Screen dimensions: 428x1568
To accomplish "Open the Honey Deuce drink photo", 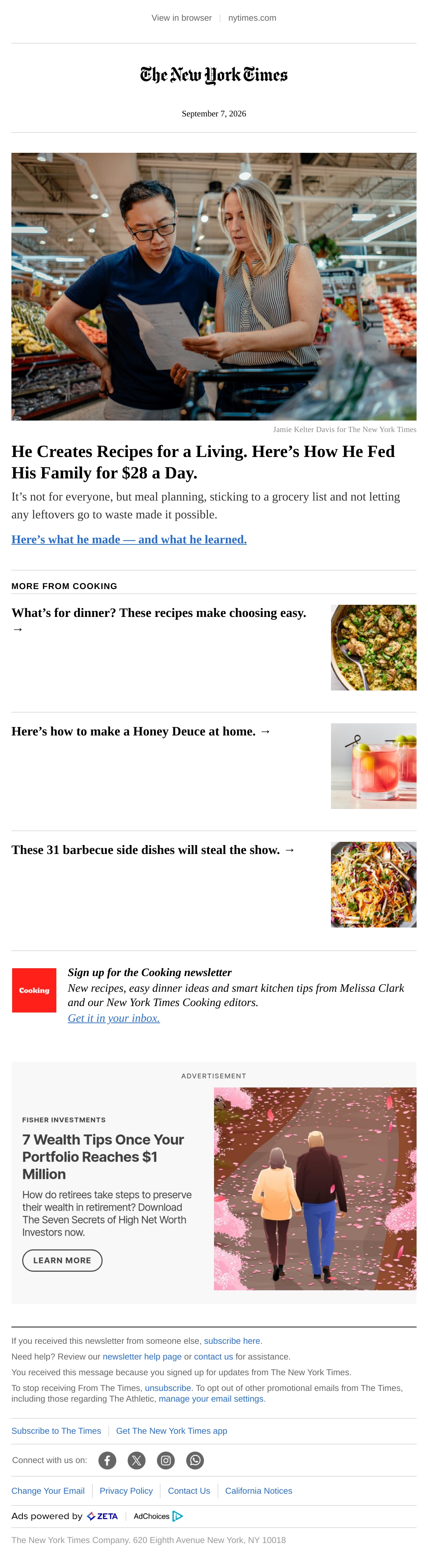I will pos(373,766).
